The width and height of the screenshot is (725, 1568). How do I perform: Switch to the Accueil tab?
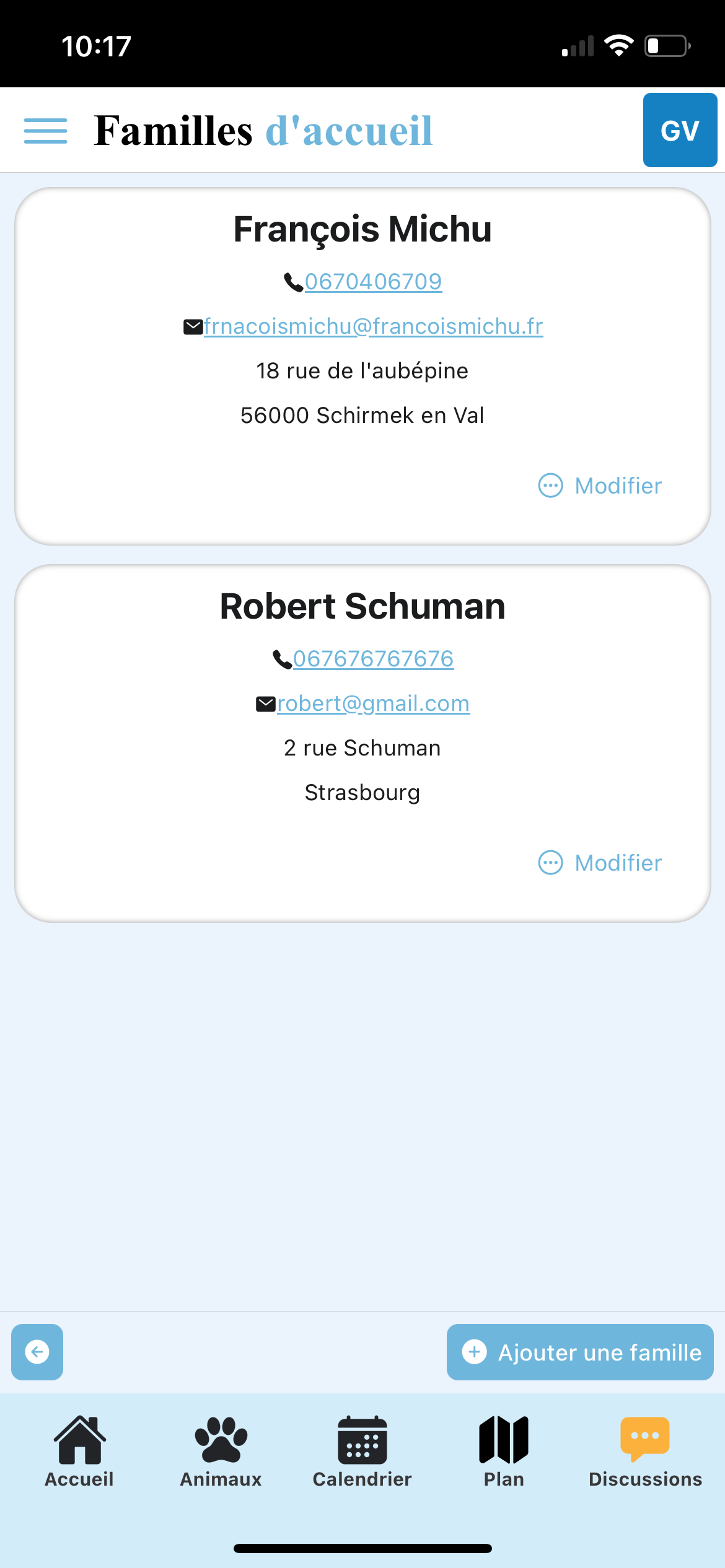tap(79, 1452)
